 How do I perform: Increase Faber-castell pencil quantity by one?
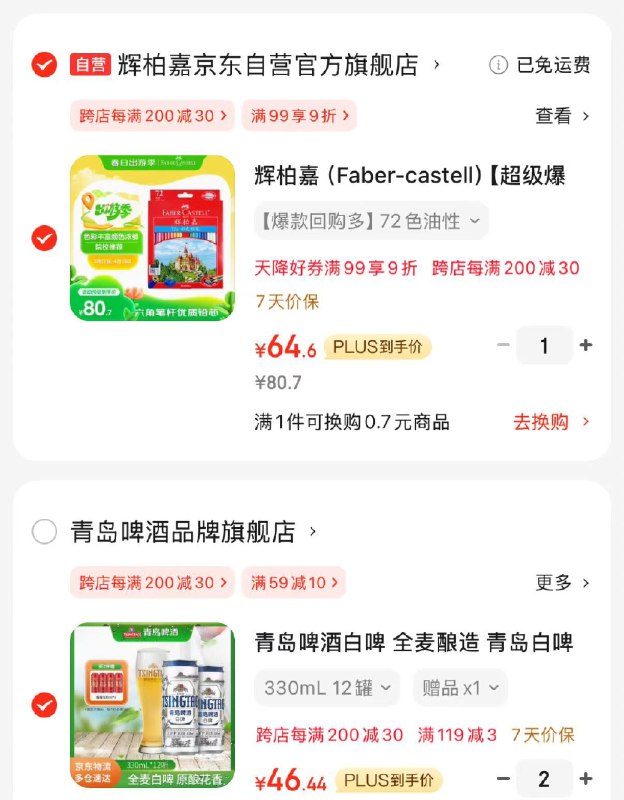[586, 346]
